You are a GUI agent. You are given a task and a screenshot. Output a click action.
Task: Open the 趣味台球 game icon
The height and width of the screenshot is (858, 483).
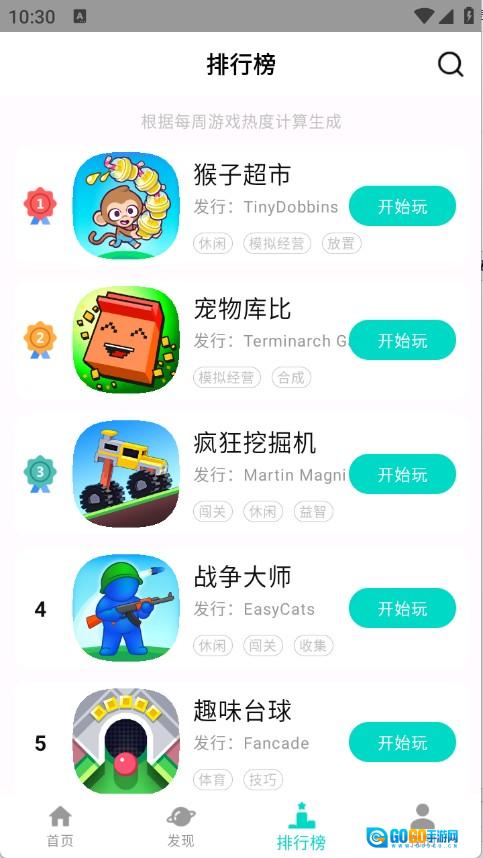(x=126, y=741)
